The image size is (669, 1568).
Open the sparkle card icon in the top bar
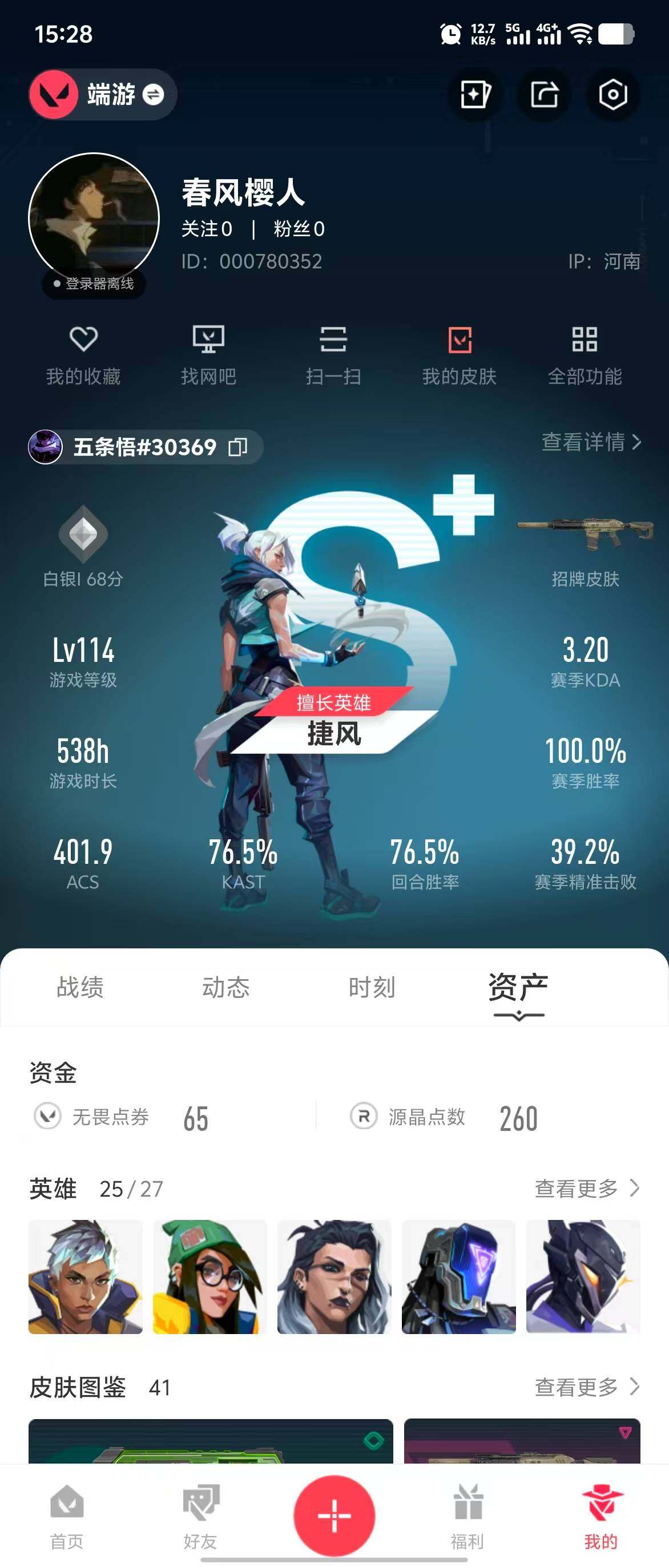coord(475,95)
